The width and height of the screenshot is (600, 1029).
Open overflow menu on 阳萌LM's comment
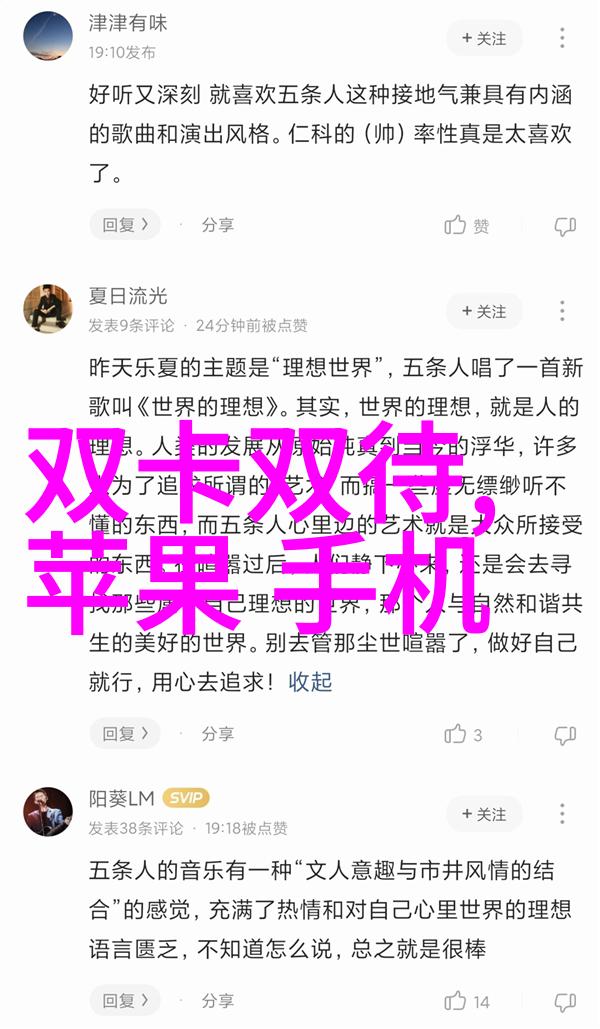pyautogui.click(x=565, y=813)
